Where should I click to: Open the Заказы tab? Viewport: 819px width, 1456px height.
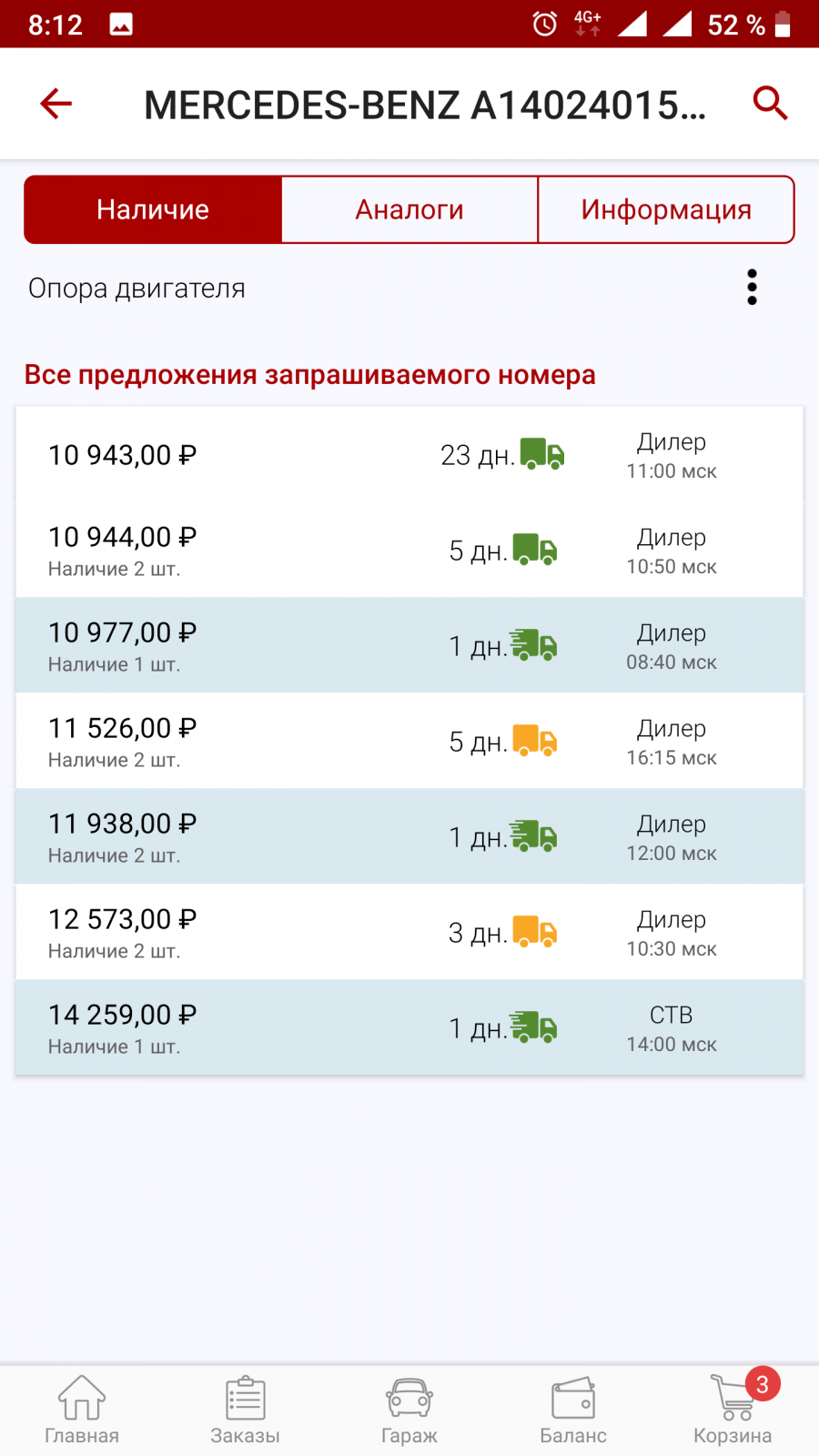point(246,1410)
